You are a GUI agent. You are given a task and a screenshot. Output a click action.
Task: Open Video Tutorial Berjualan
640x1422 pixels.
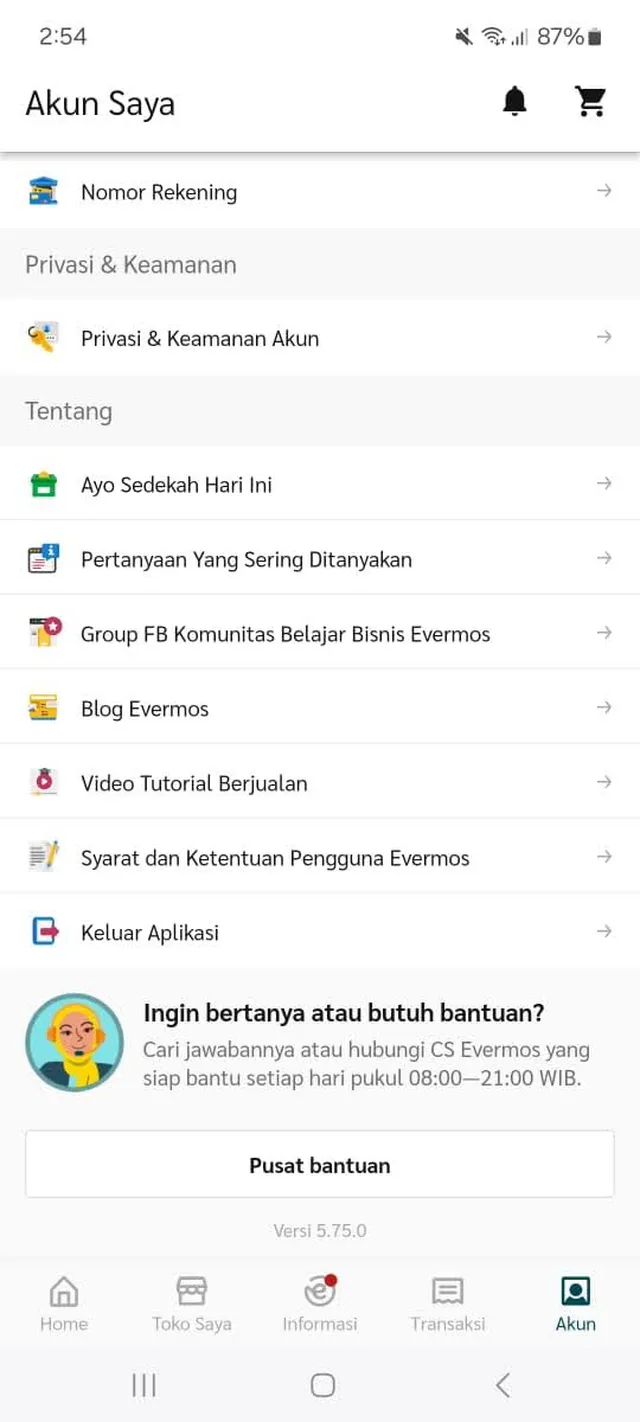(320, 783)
